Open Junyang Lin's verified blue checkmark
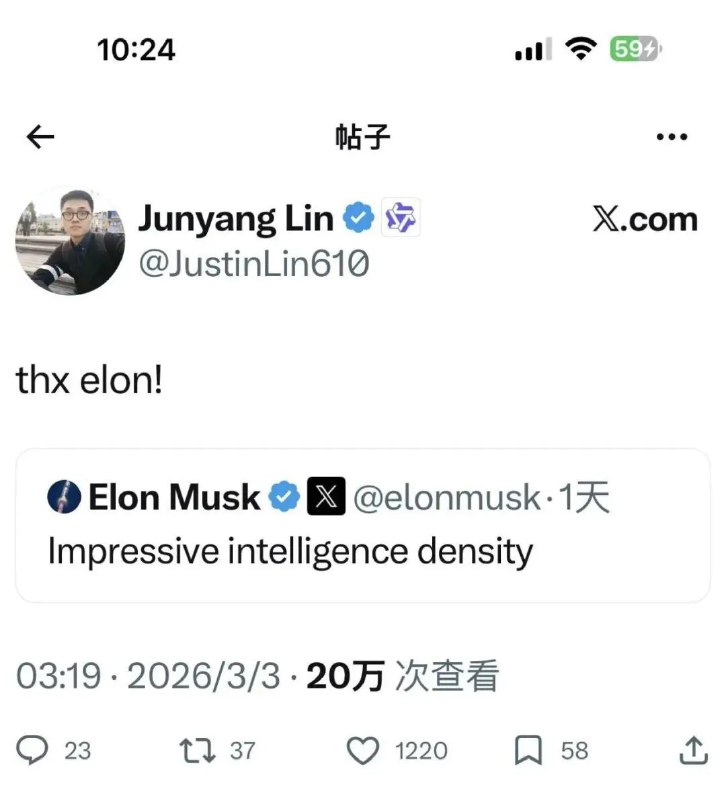The image size is (726, 800). (x=356, y=218)
